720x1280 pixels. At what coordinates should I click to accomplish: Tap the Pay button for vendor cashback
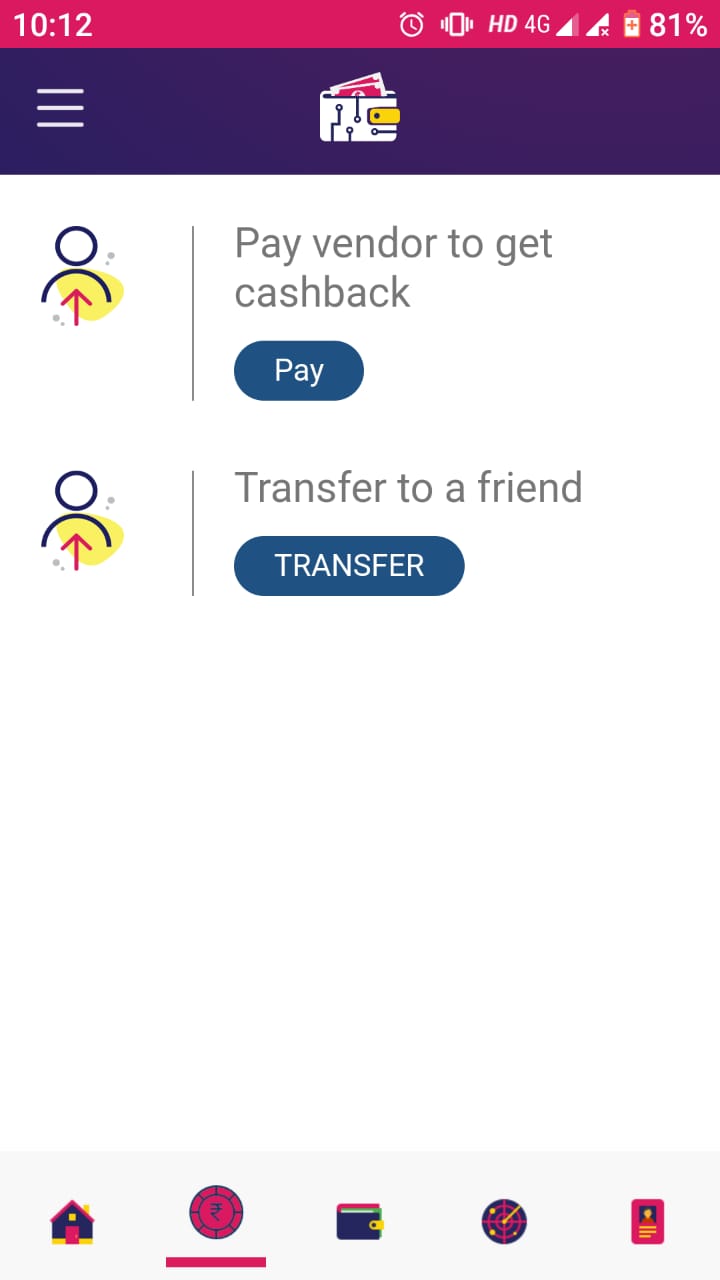(x=299, y=371)
